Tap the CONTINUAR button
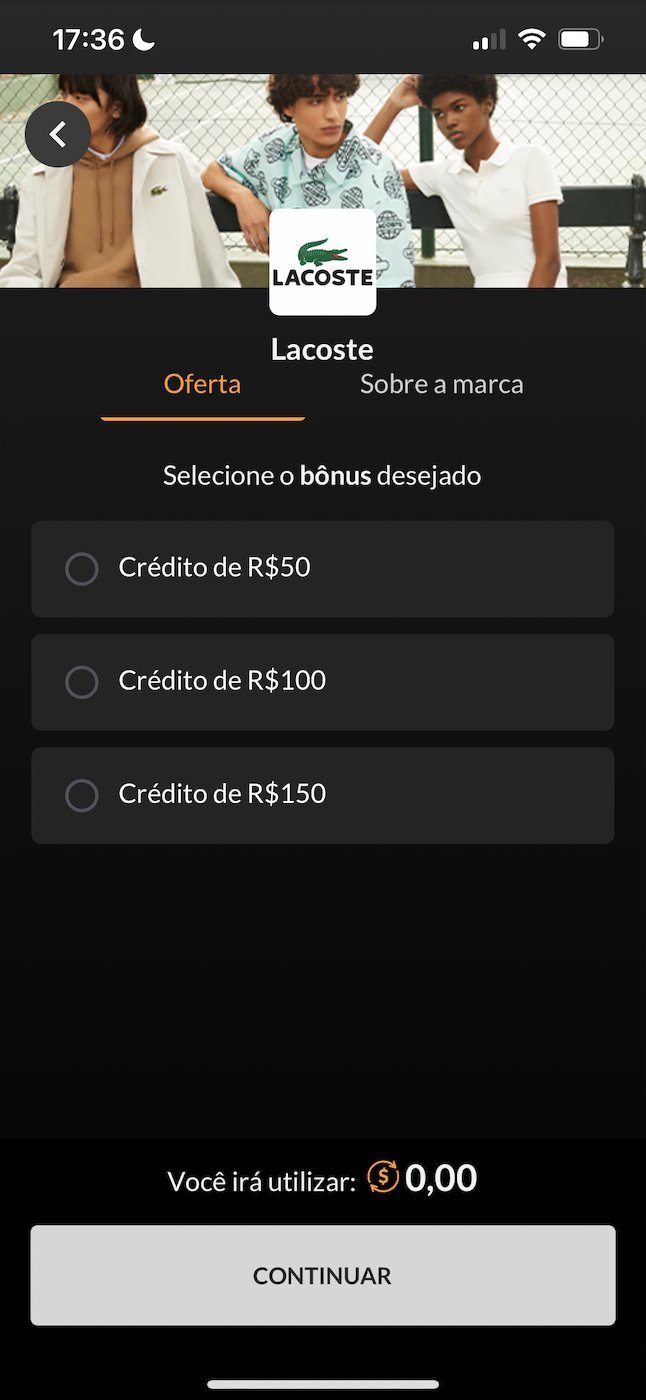The width and height of the screenshot is (646, 1400). tap(323, 1275)
